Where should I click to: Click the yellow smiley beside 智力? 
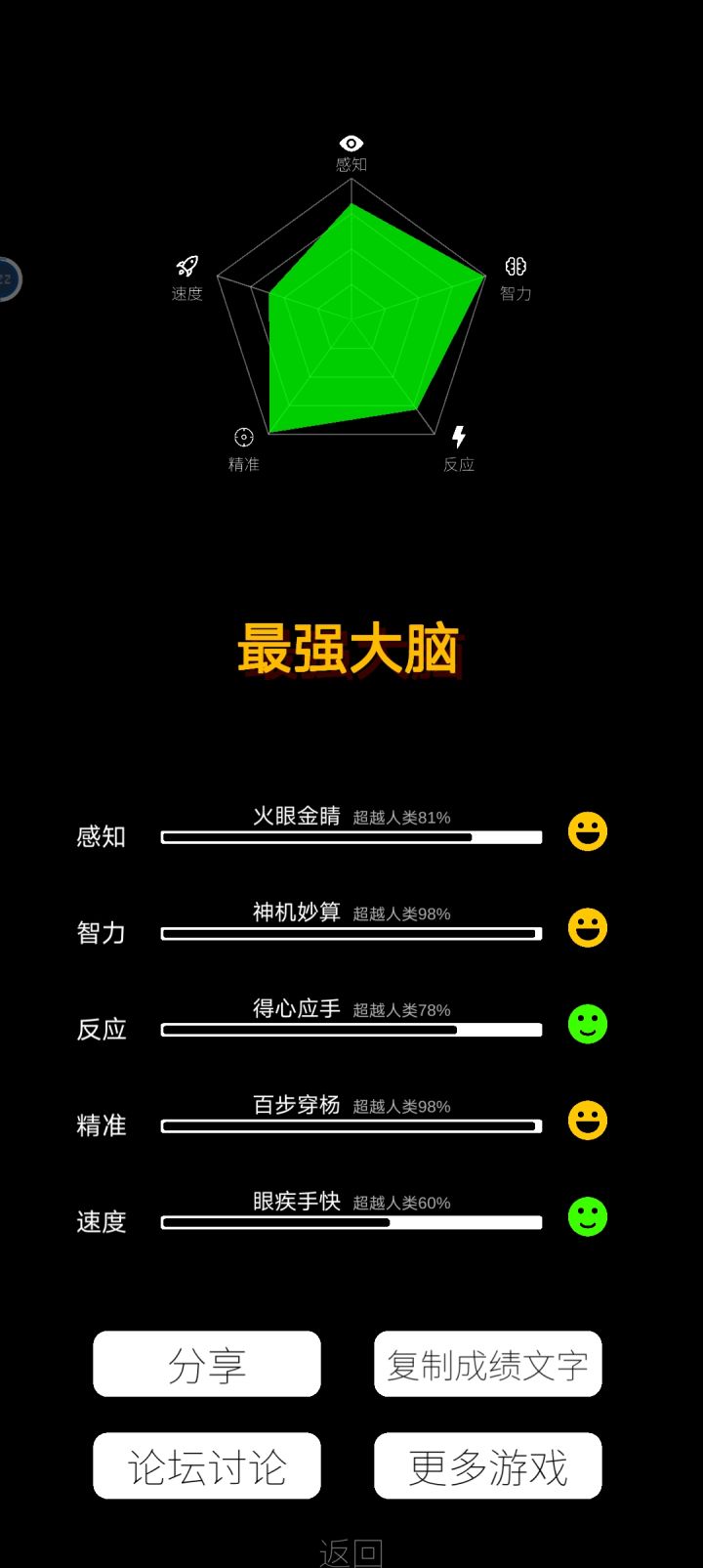(x=587, y=927)
